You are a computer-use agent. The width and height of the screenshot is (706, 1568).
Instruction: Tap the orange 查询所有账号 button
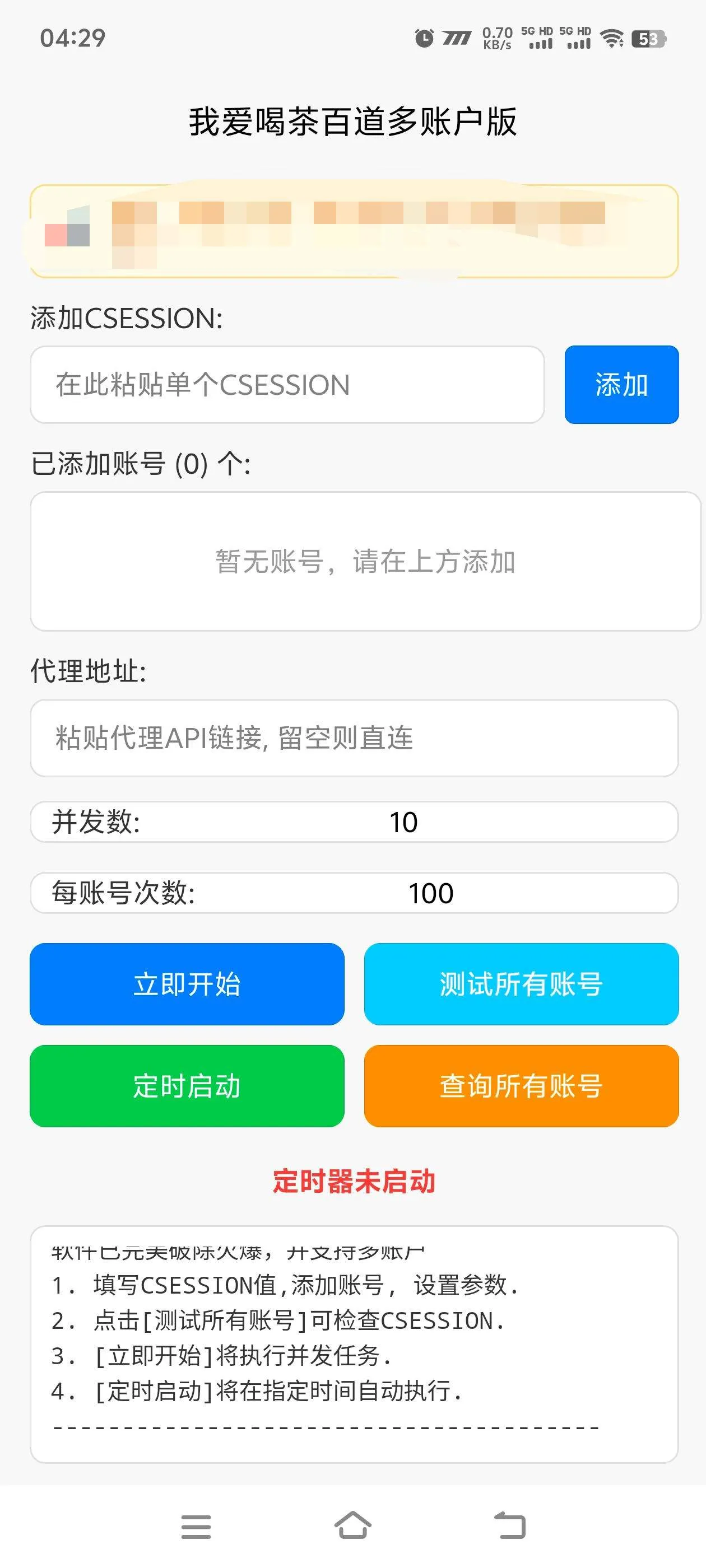click(521, 1086)
